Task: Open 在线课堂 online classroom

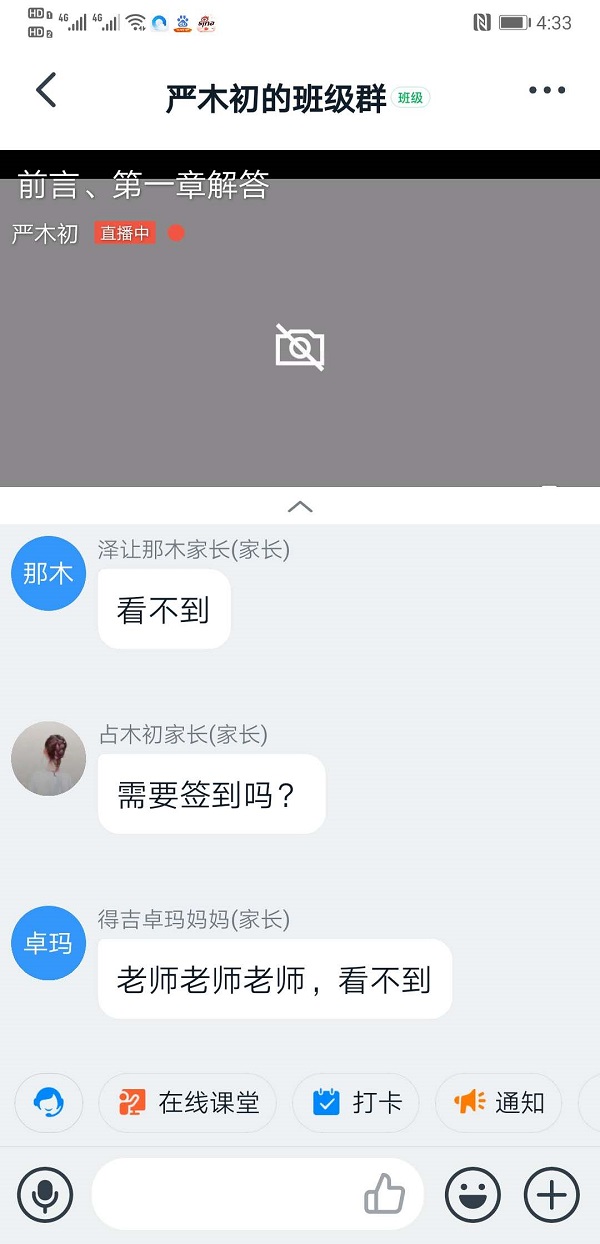Action: point(187,1103)
